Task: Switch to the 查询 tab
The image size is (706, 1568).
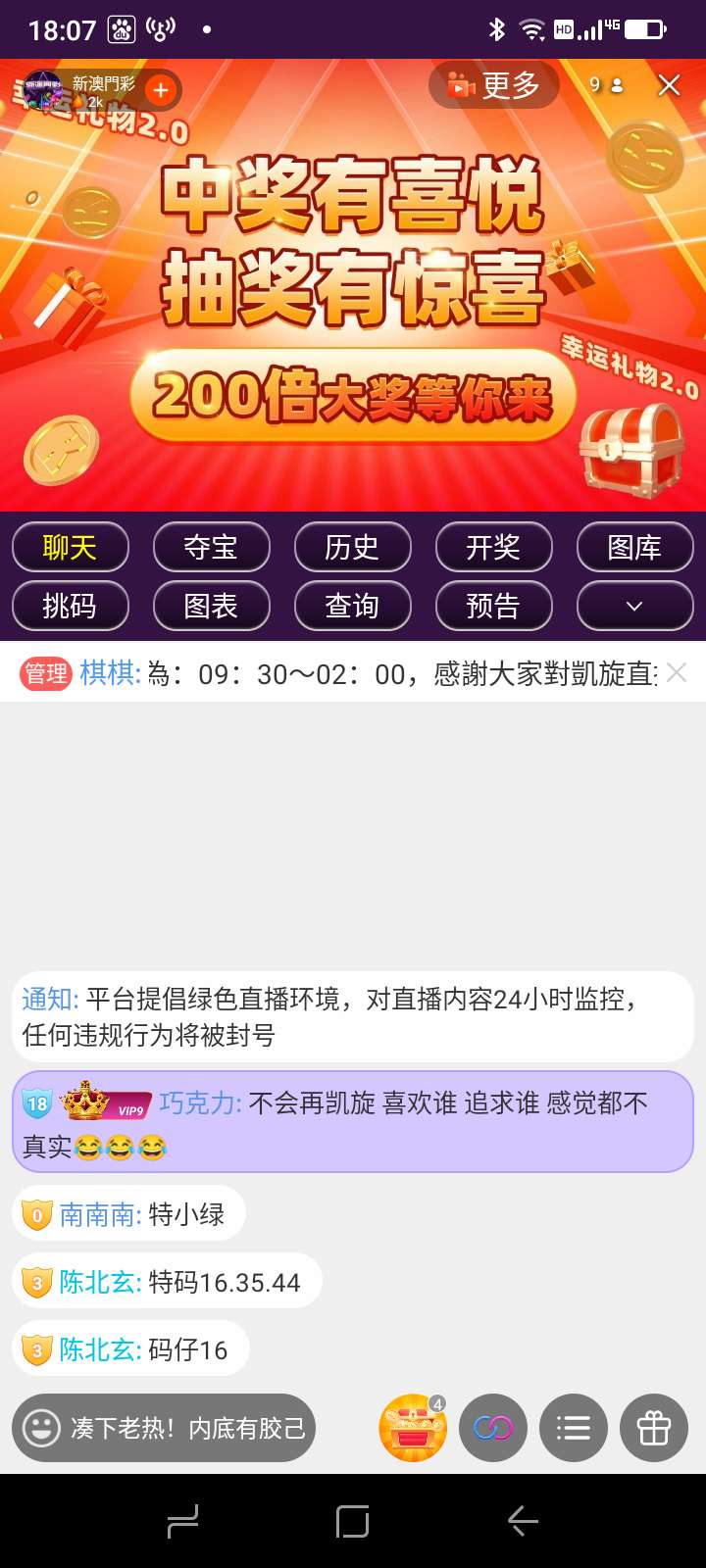Action: [x=352, y=606]
